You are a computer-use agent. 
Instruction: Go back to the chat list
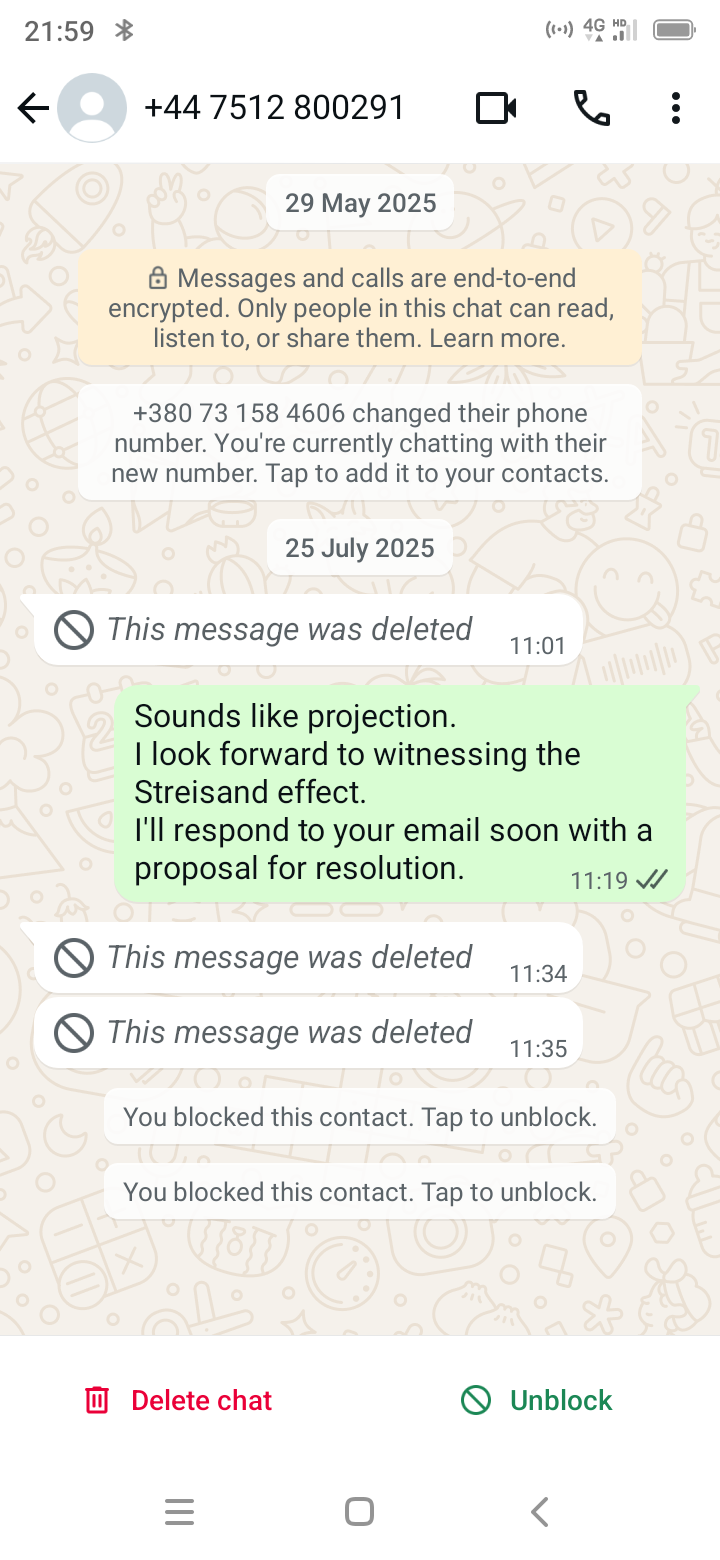click(33, 108)
